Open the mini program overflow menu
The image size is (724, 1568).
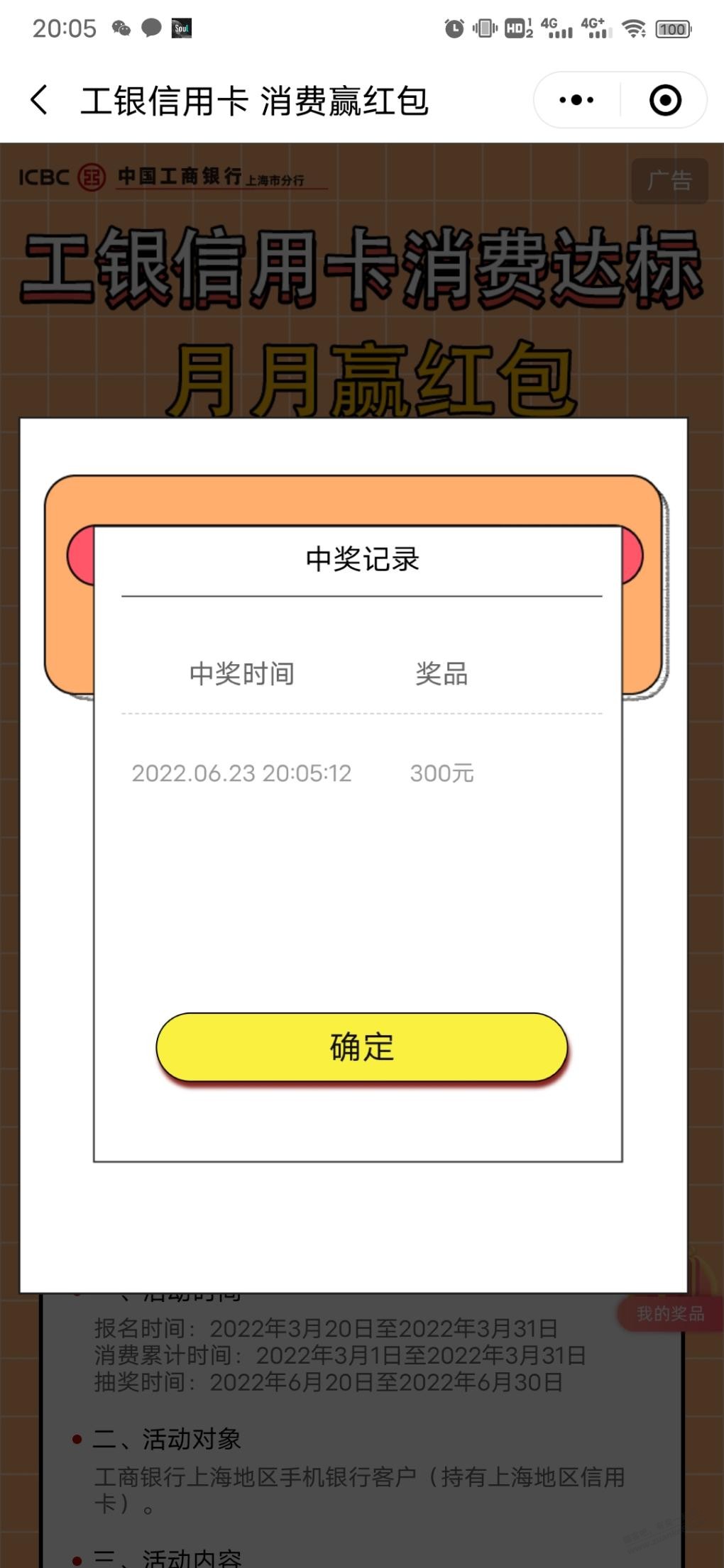click(576, 100)
